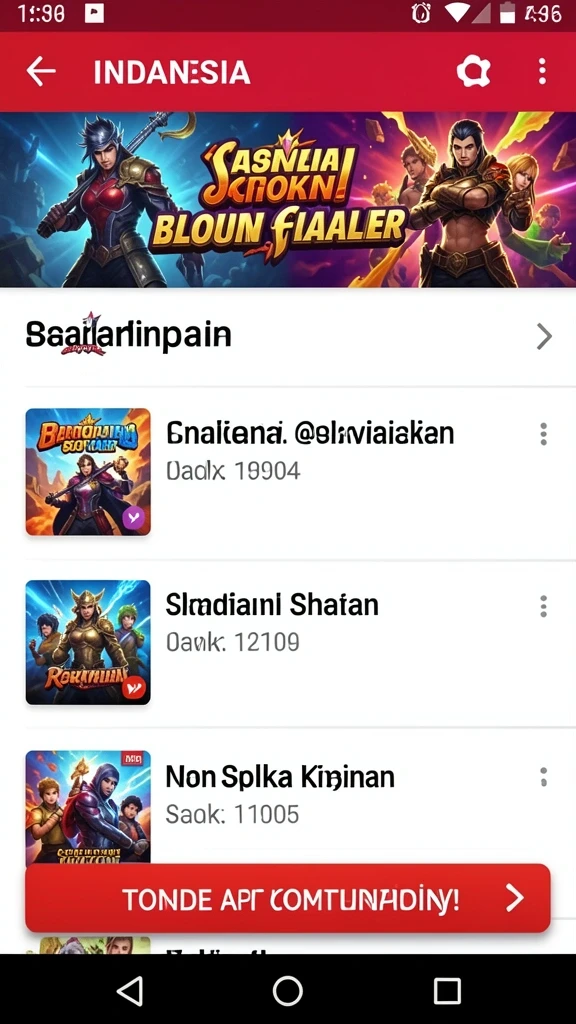Open the recent apps view
576x1024 pixels.
click(x=447, y=991)
